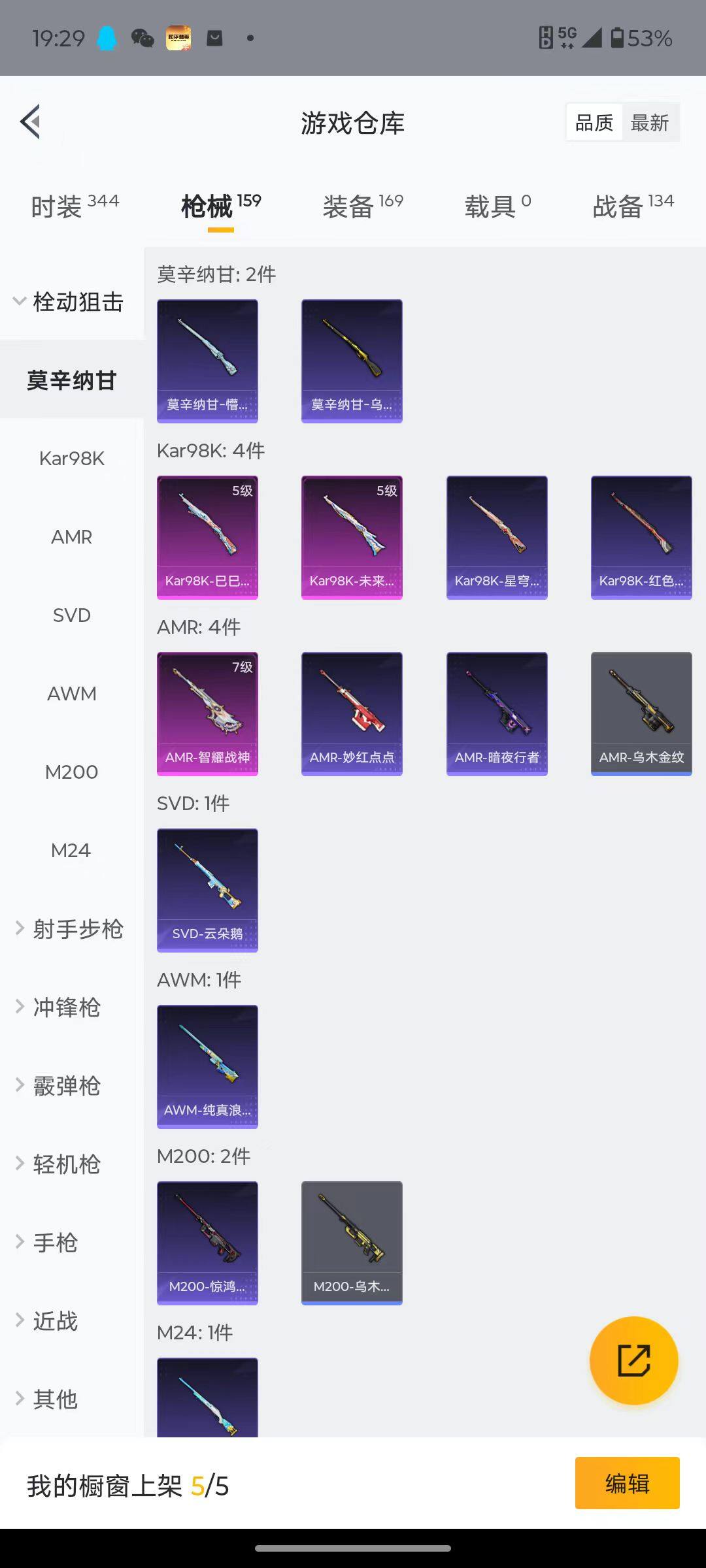Sort by 最新
The height and width of the screenshot is (1568, 706).
click(649, 122)
